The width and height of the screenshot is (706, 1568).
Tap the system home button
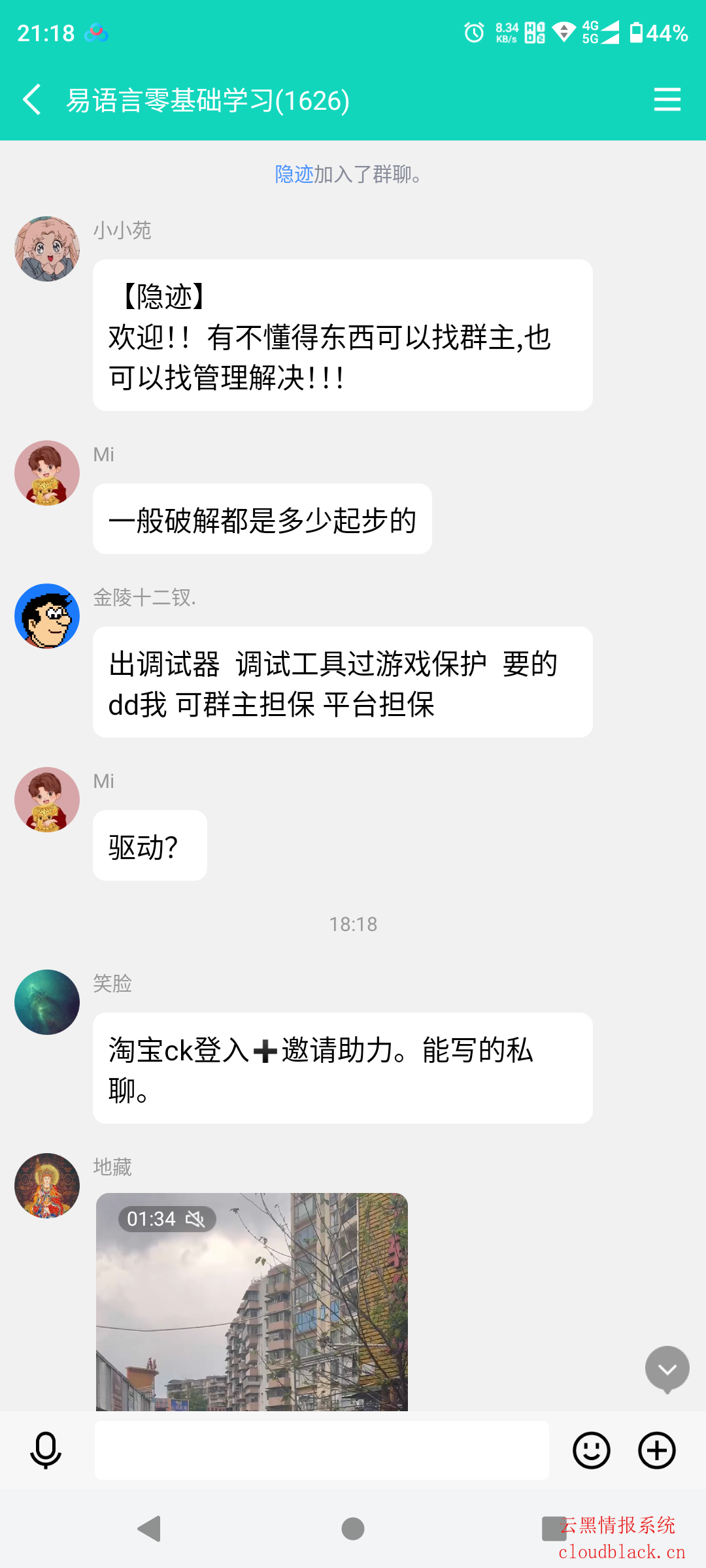click(x=353, y=1529)
